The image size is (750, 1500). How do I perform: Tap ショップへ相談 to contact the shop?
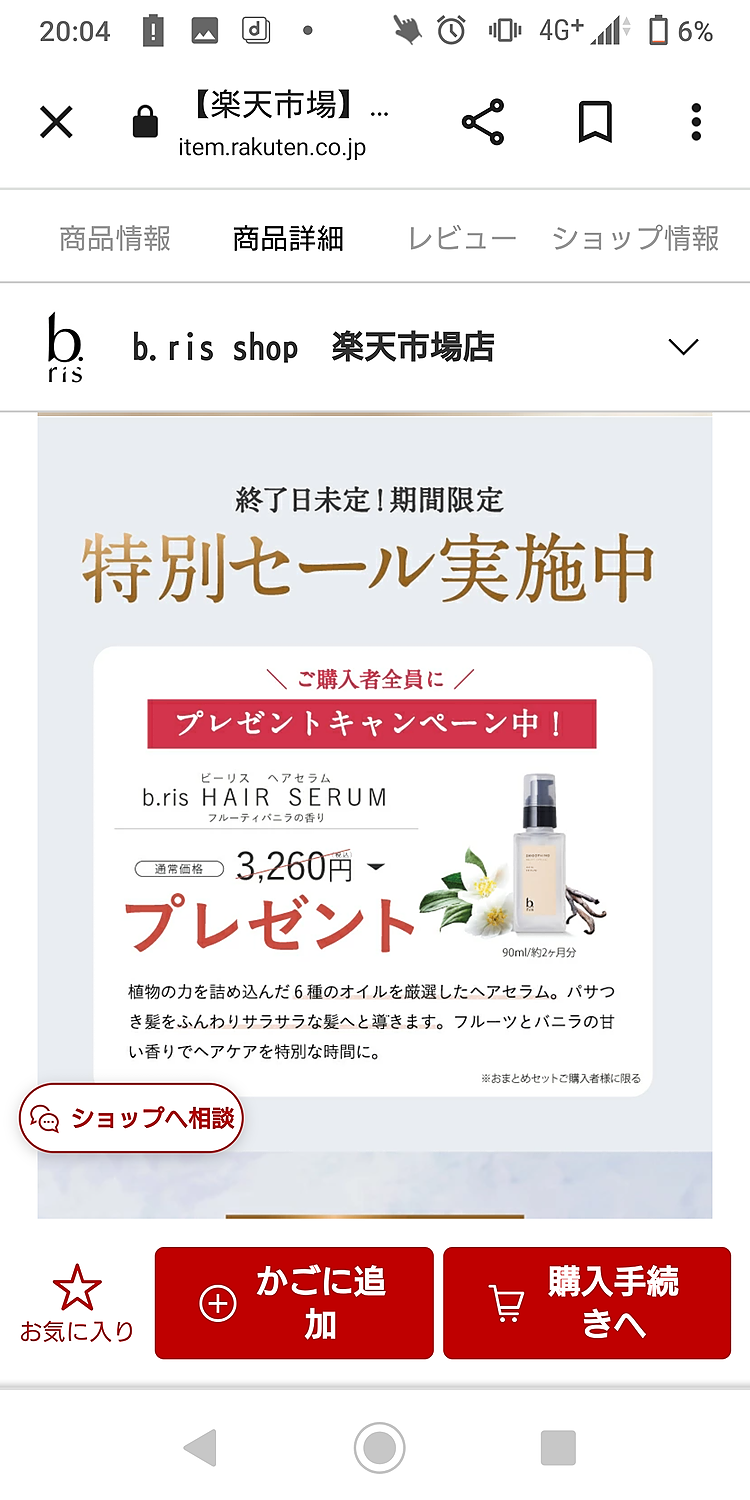coord(132,1118)
